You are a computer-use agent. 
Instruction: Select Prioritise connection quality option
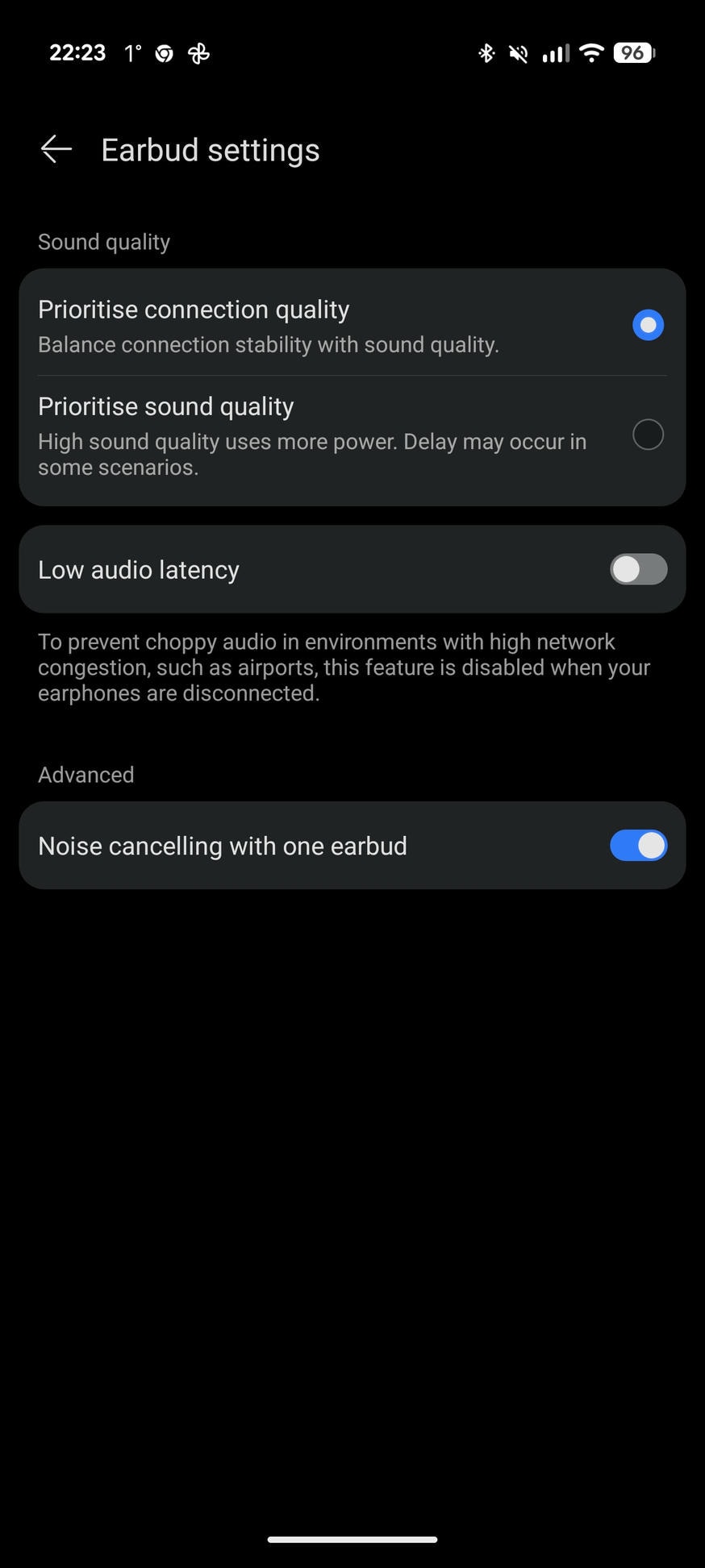pos(648,325)
